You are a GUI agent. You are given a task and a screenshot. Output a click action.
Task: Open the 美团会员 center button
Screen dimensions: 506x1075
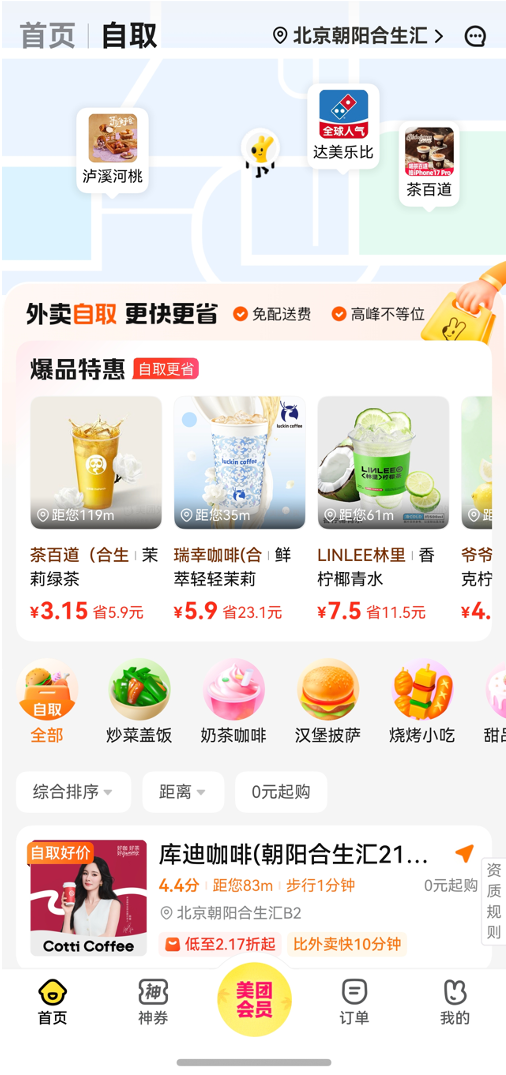(x=254, y=1000)
